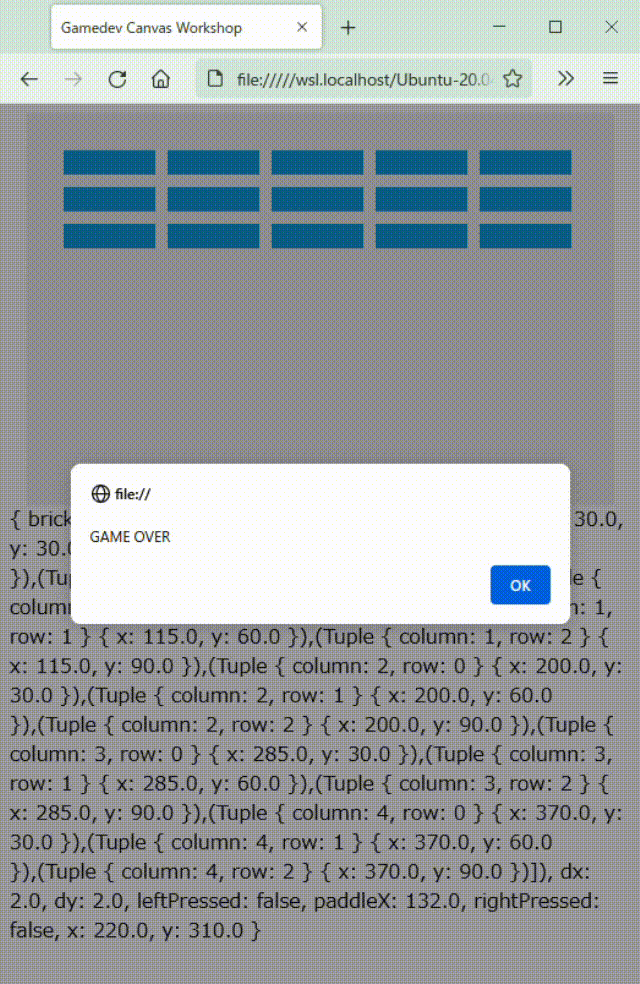The image size is (640, 984).
Task: Focus the file URL address bar
Action: (360, 79)
